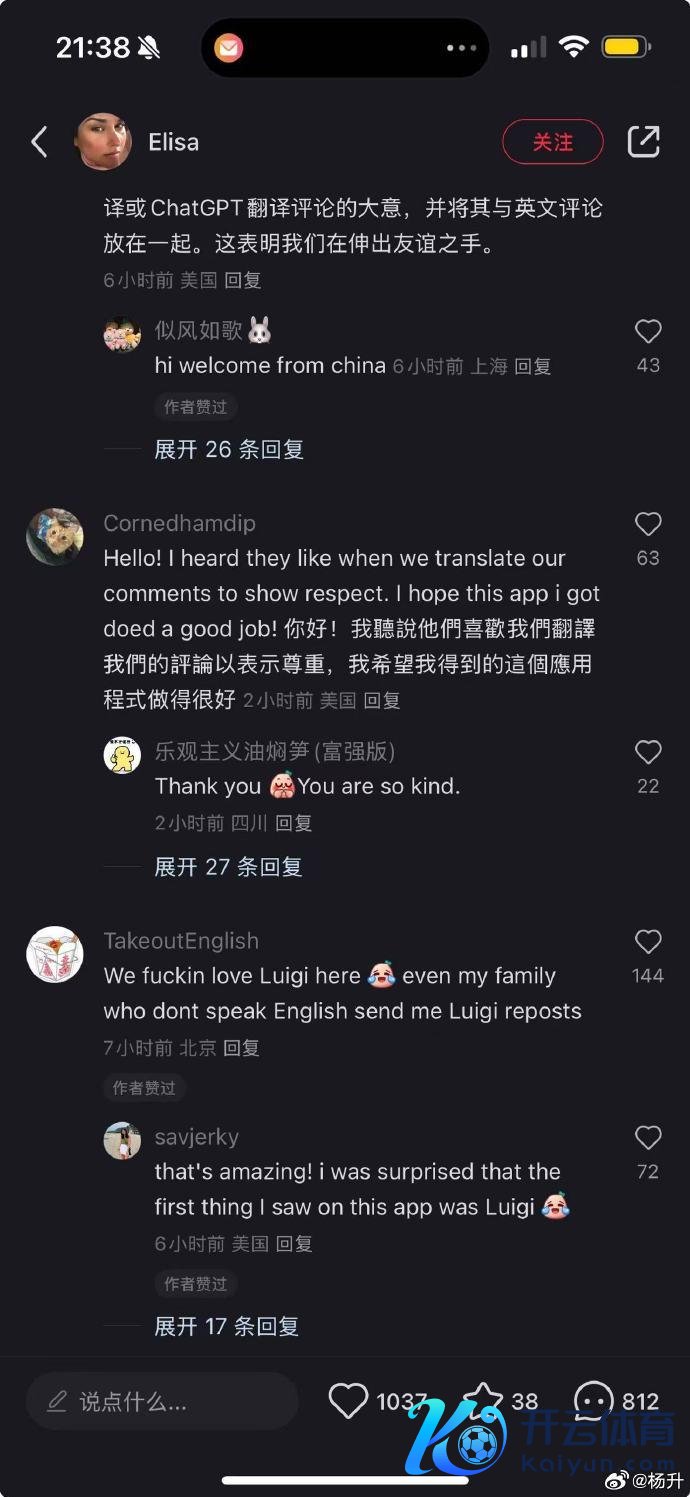Open Cornedhamdip's avatar
The width and height of the screenshot is (690, 1497).
(x=54, y=536)
